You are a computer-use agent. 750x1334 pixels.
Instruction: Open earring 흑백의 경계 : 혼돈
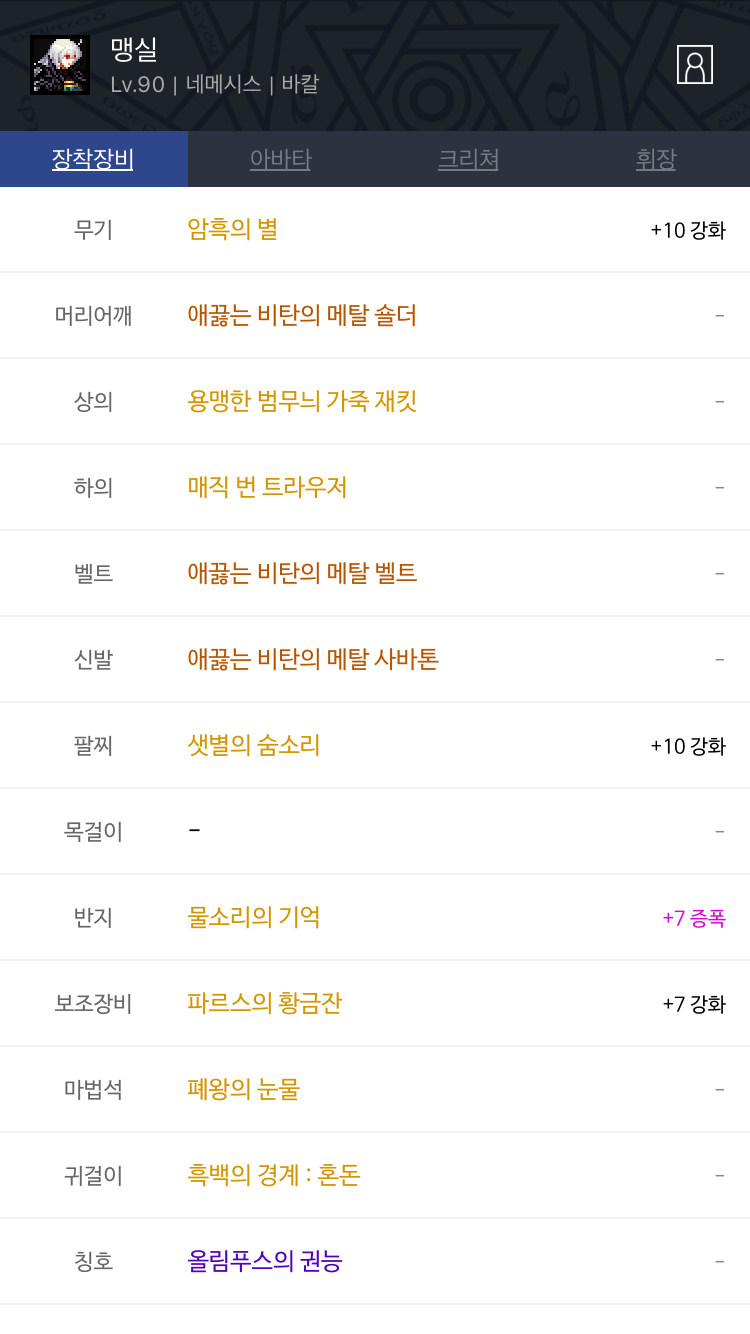(x=274, y=1176)
